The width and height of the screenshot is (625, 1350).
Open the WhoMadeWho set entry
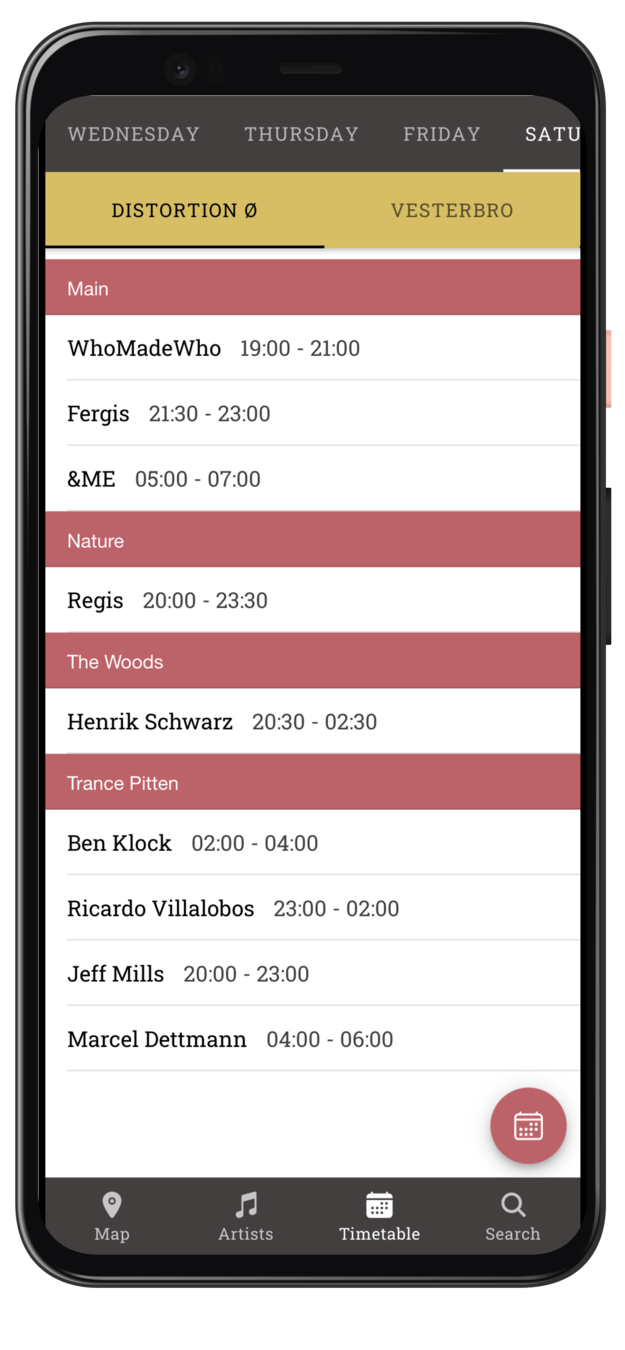tap(313, 348)
